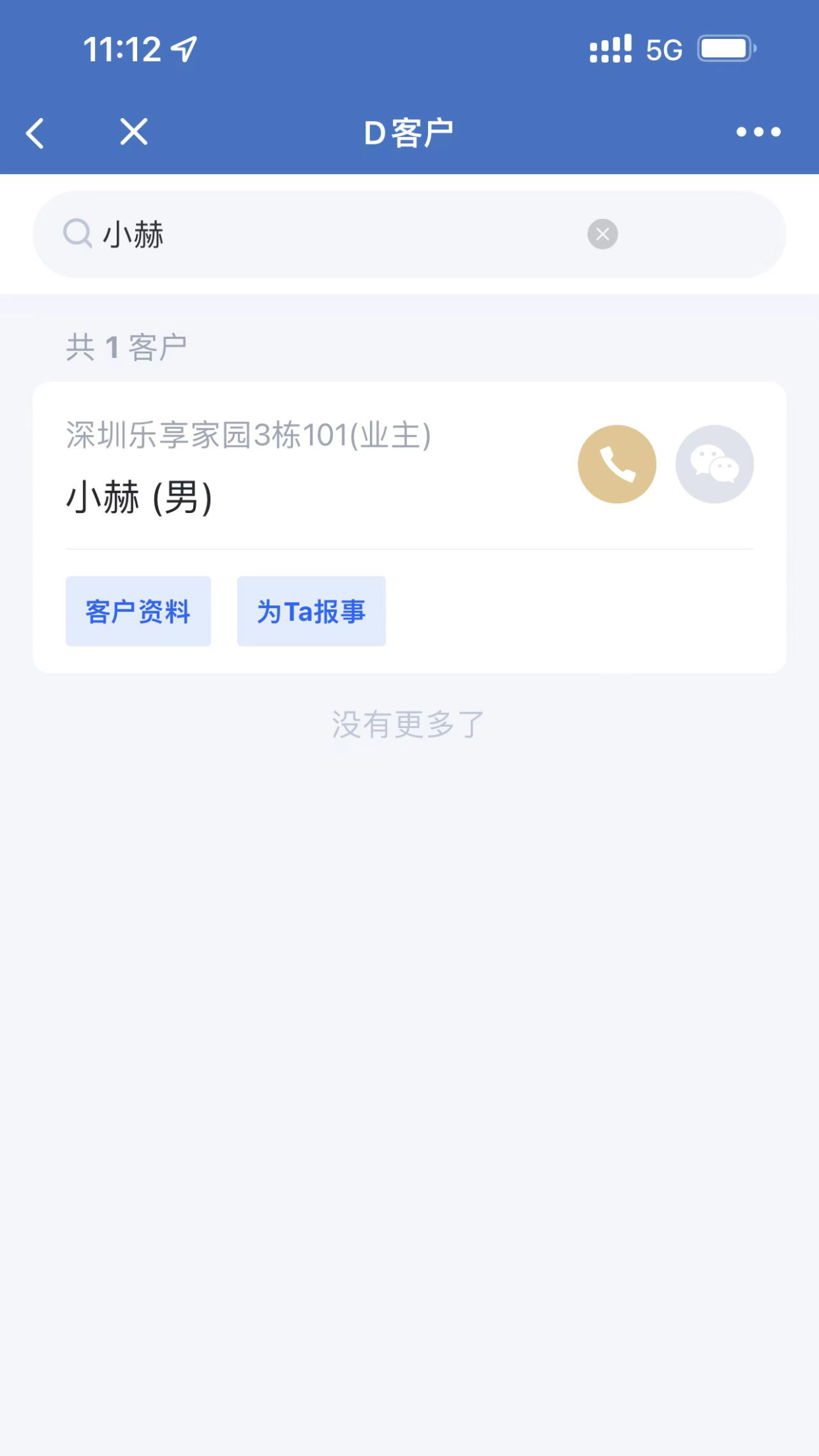This screenshot has width=819, height=1456.
Task: Open 客户资料 for 小赫
Action: click(x=138, y=611)
